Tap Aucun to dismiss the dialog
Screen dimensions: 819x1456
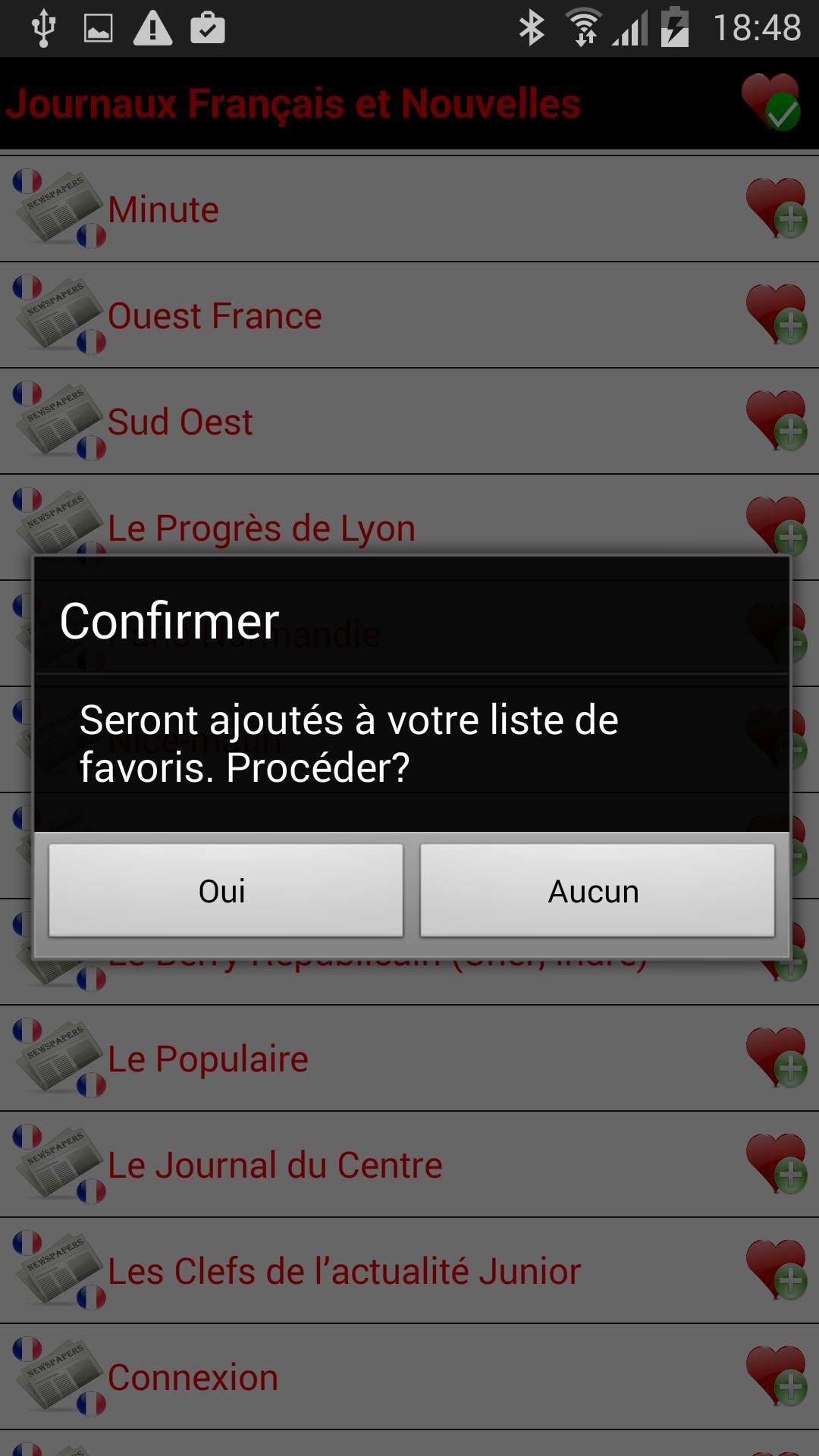click(x=596, y=891)
